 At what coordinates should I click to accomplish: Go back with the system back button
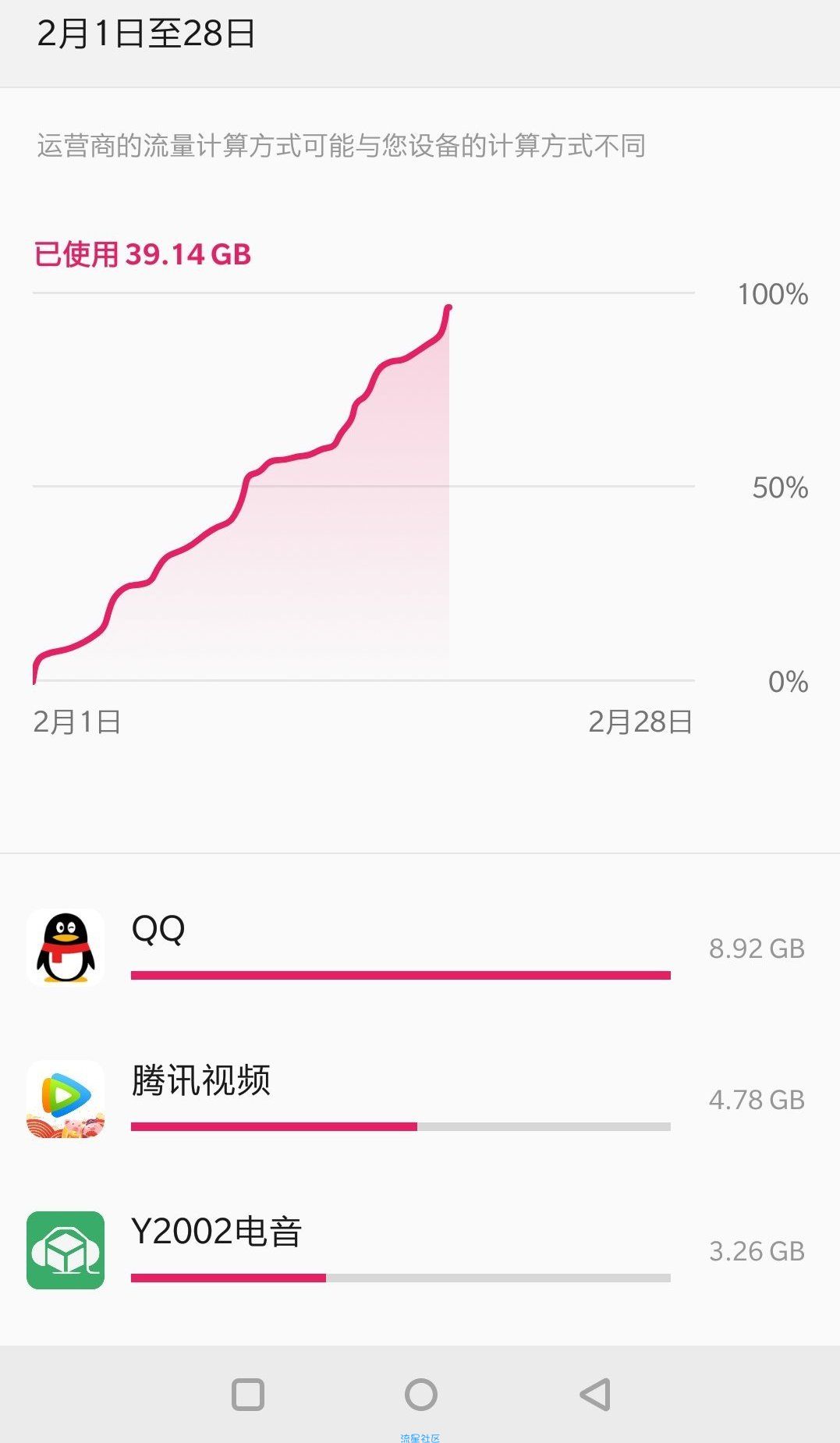pos(595,1395)
